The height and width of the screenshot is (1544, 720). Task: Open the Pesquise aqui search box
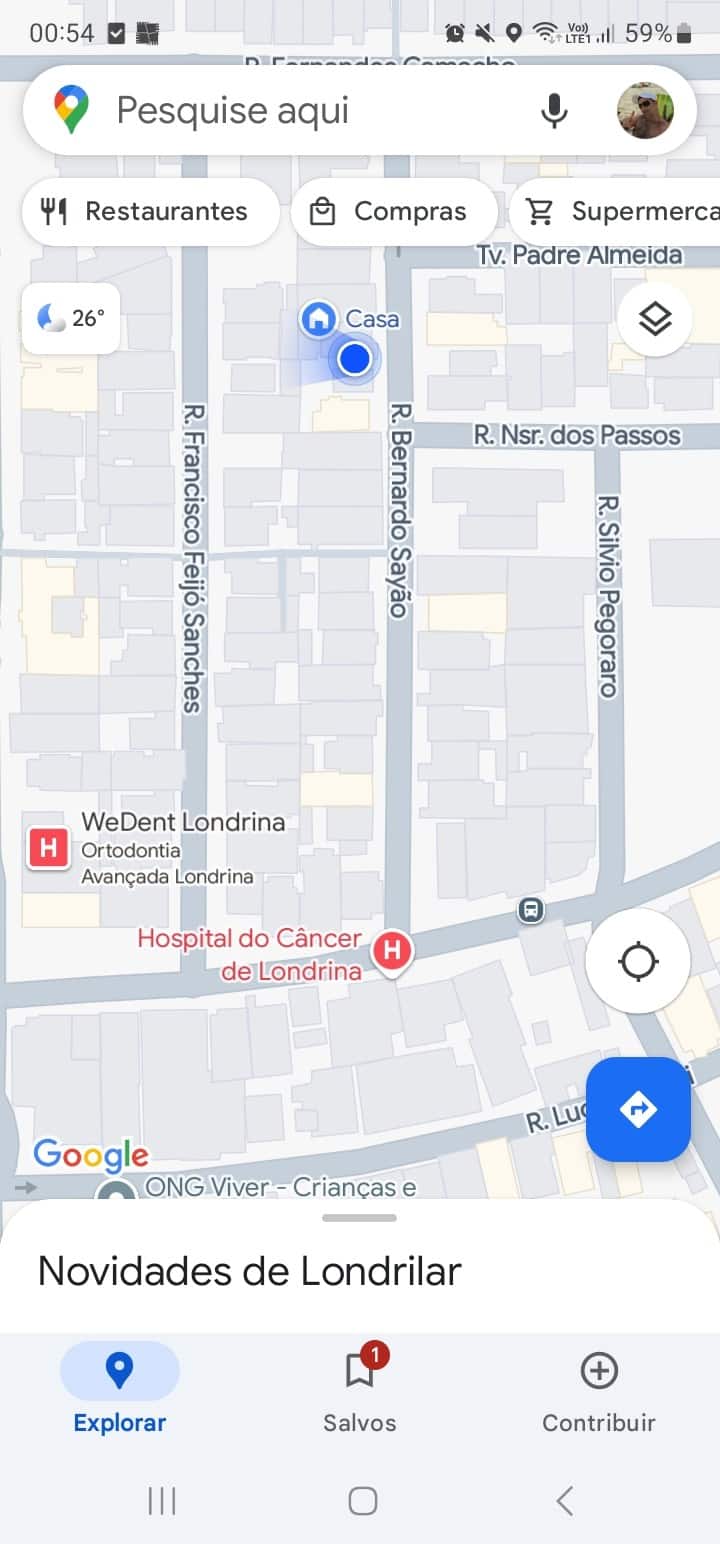point(300,110)
